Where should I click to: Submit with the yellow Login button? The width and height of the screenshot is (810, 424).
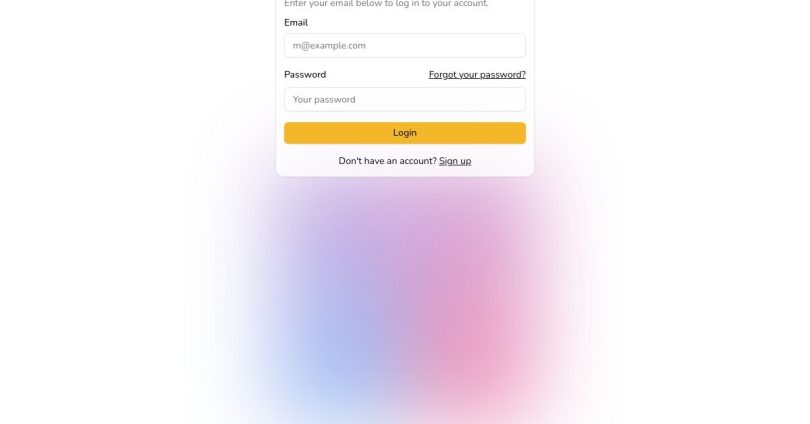coord(404,132)
